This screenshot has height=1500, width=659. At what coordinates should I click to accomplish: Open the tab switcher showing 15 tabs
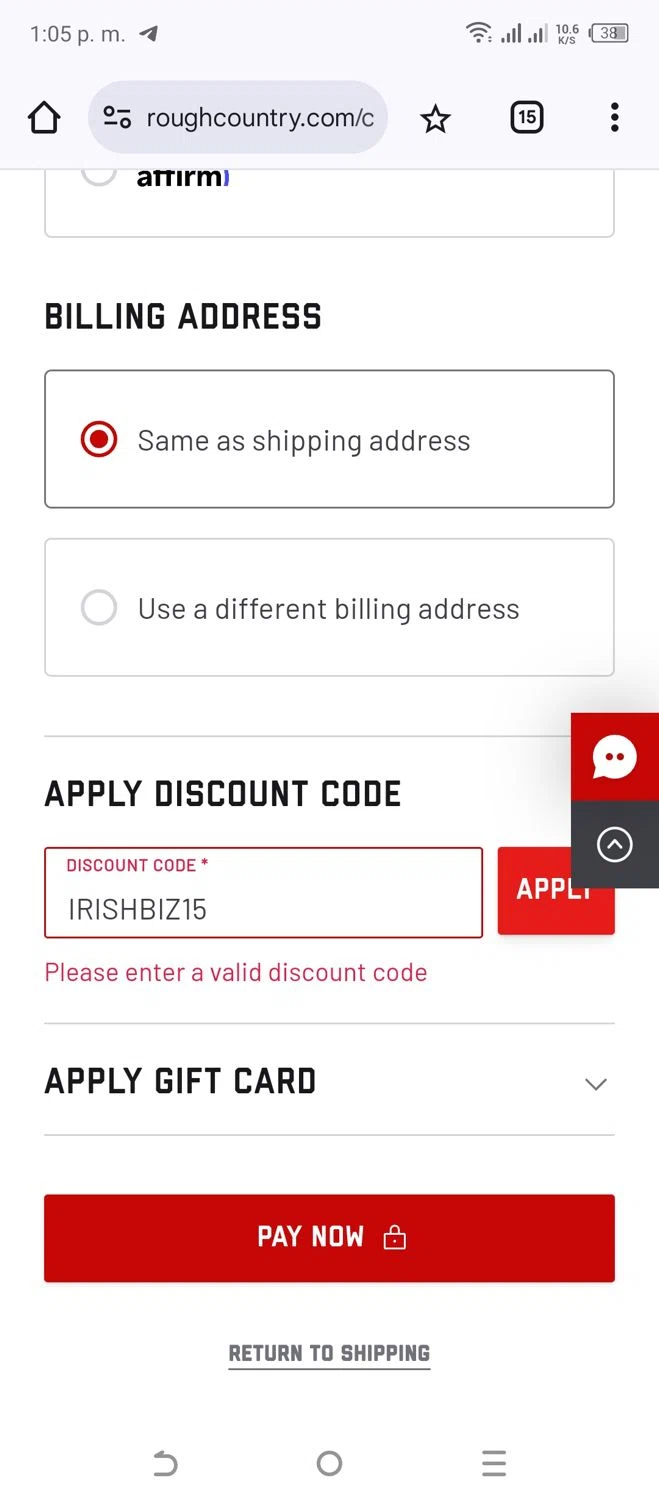[526, 118]
